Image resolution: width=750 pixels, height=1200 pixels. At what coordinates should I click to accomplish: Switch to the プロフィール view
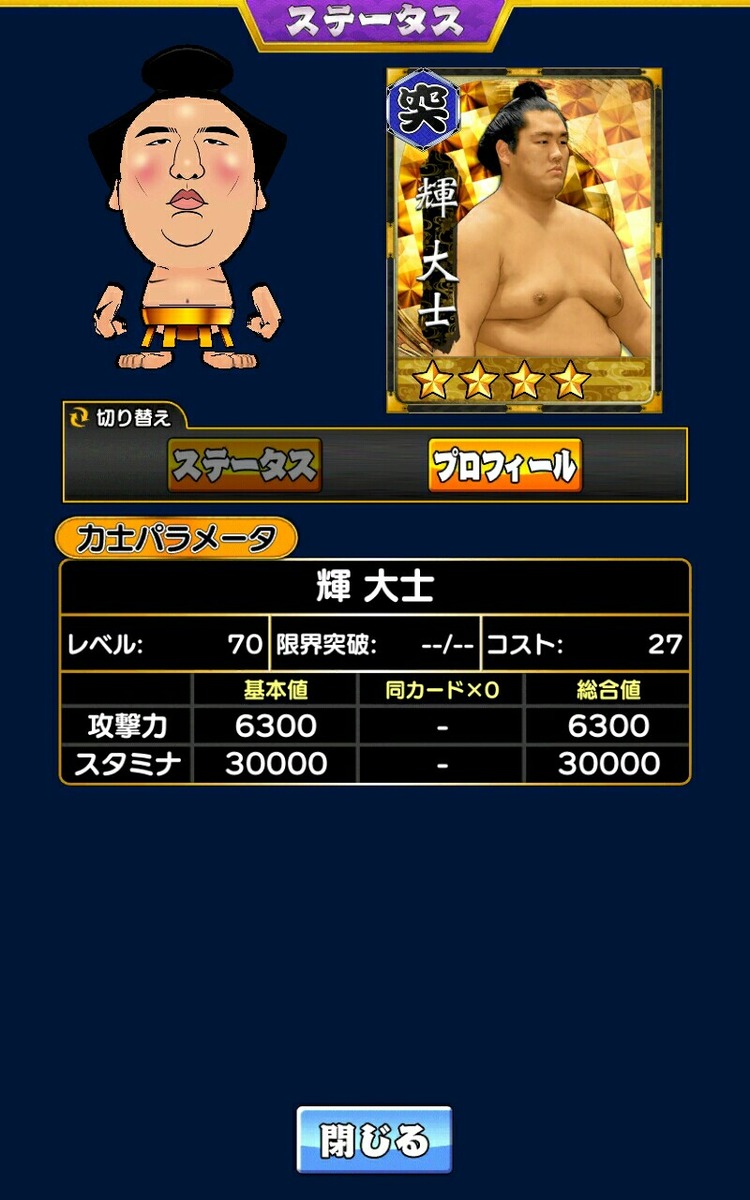coord(505,465)
